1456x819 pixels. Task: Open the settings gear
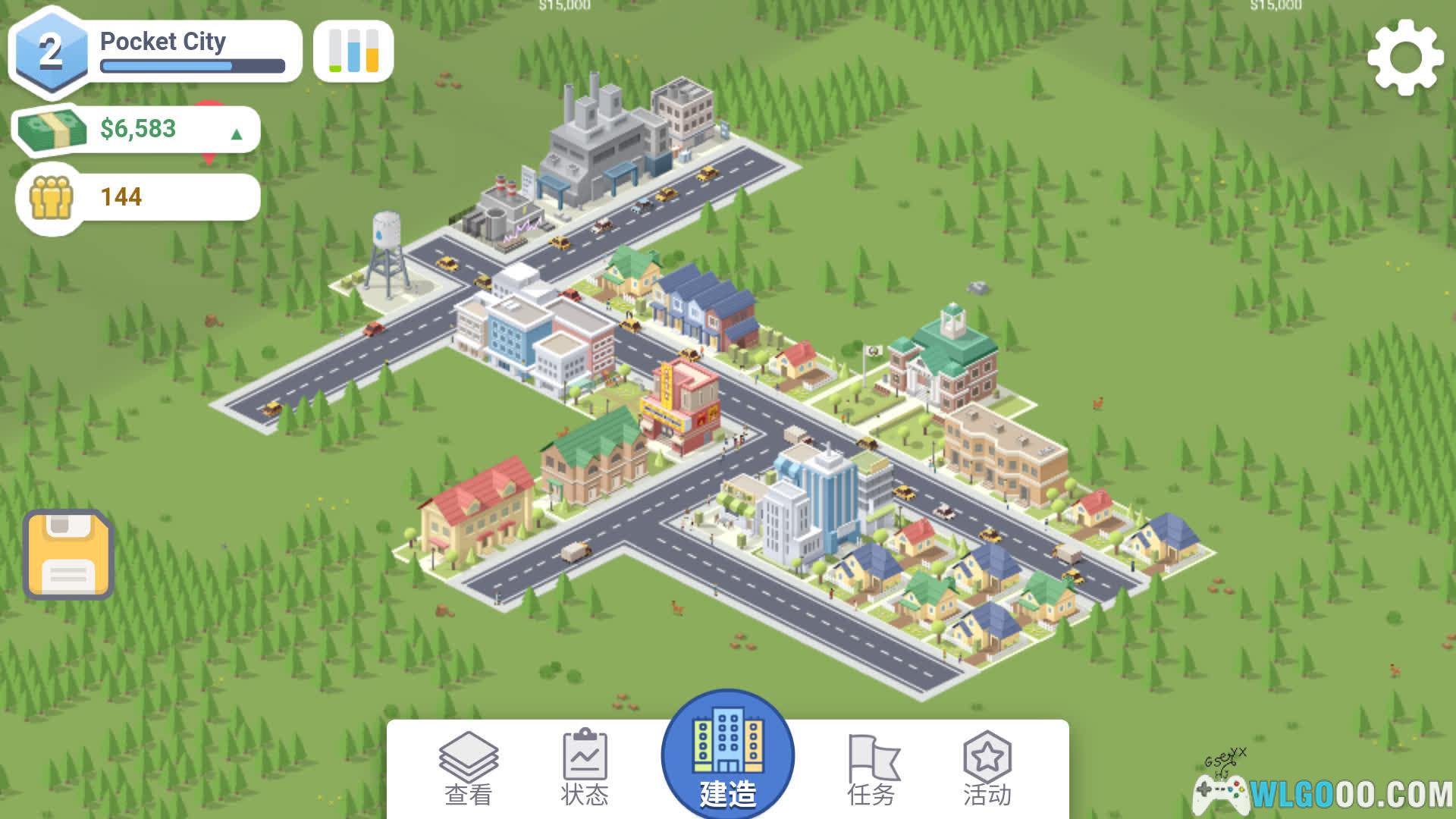(x=1404, y=58)
